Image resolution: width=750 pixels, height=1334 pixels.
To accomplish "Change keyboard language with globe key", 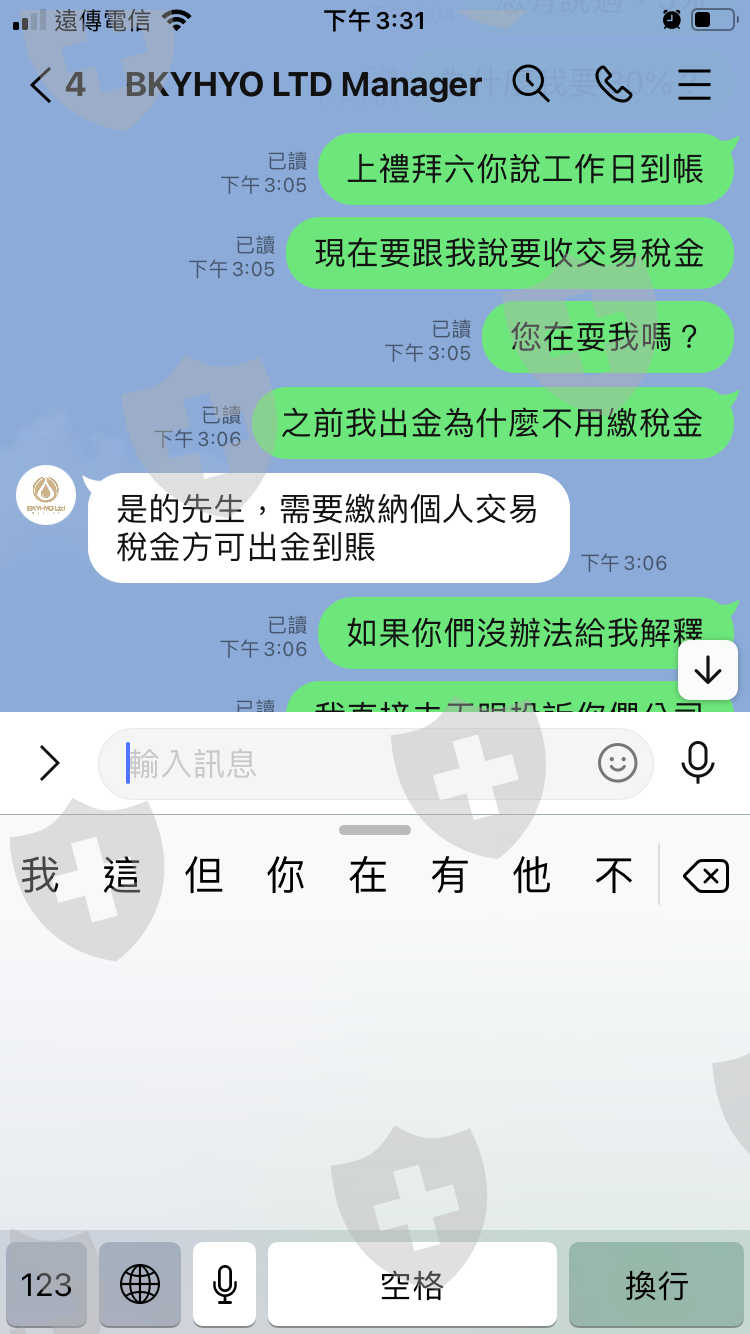I will 140,1284.
